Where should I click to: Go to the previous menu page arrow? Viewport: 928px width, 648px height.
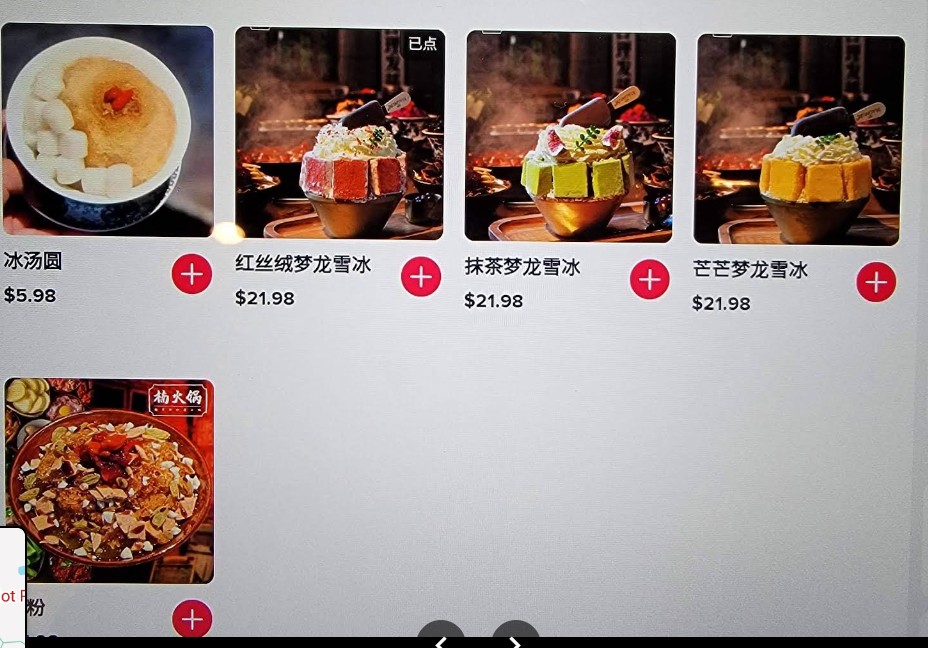click(x=441, y=637)
